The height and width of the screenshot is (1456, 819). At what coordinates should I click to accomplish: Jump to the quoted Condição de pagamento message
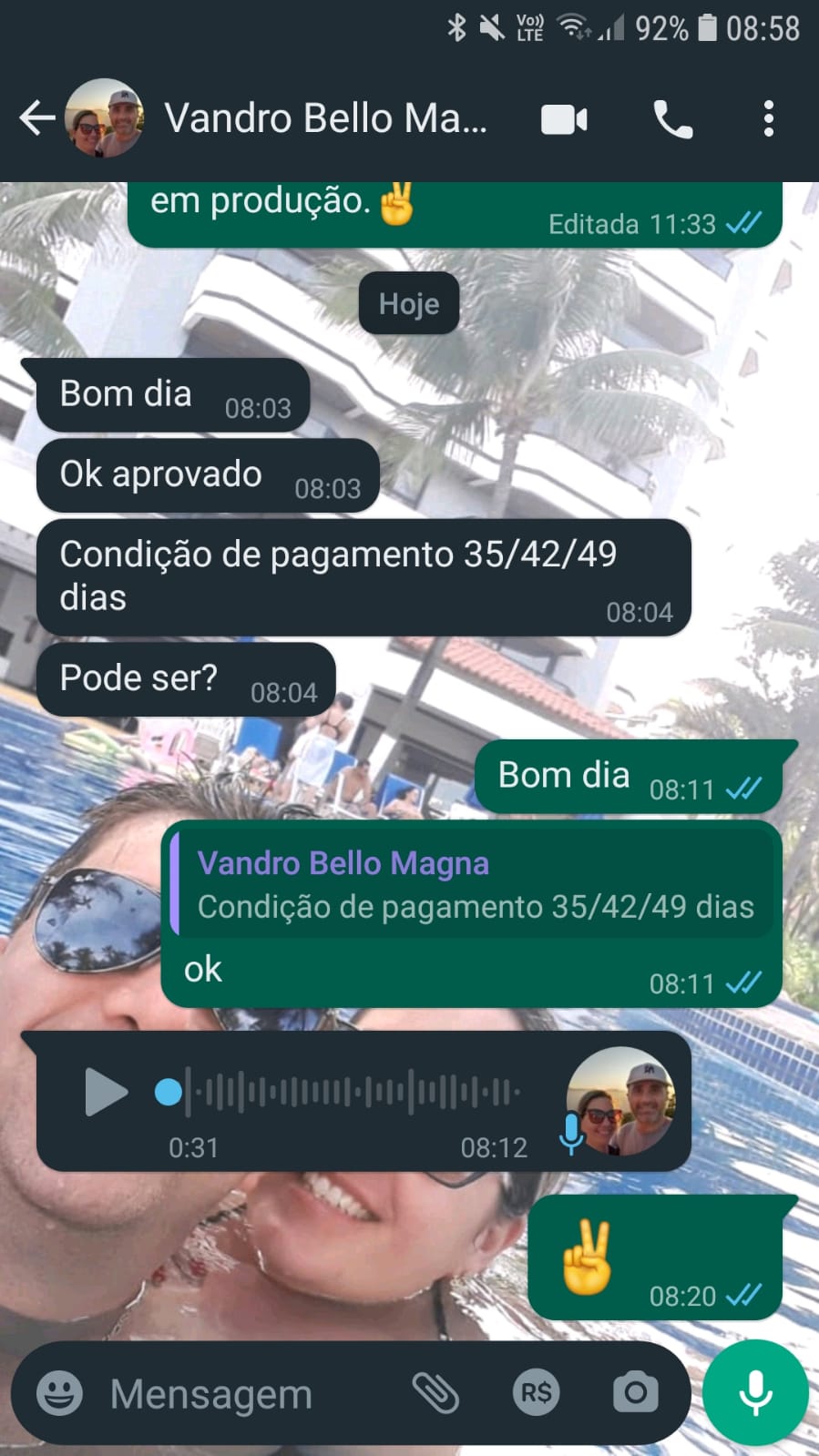(x=474, y=884)
